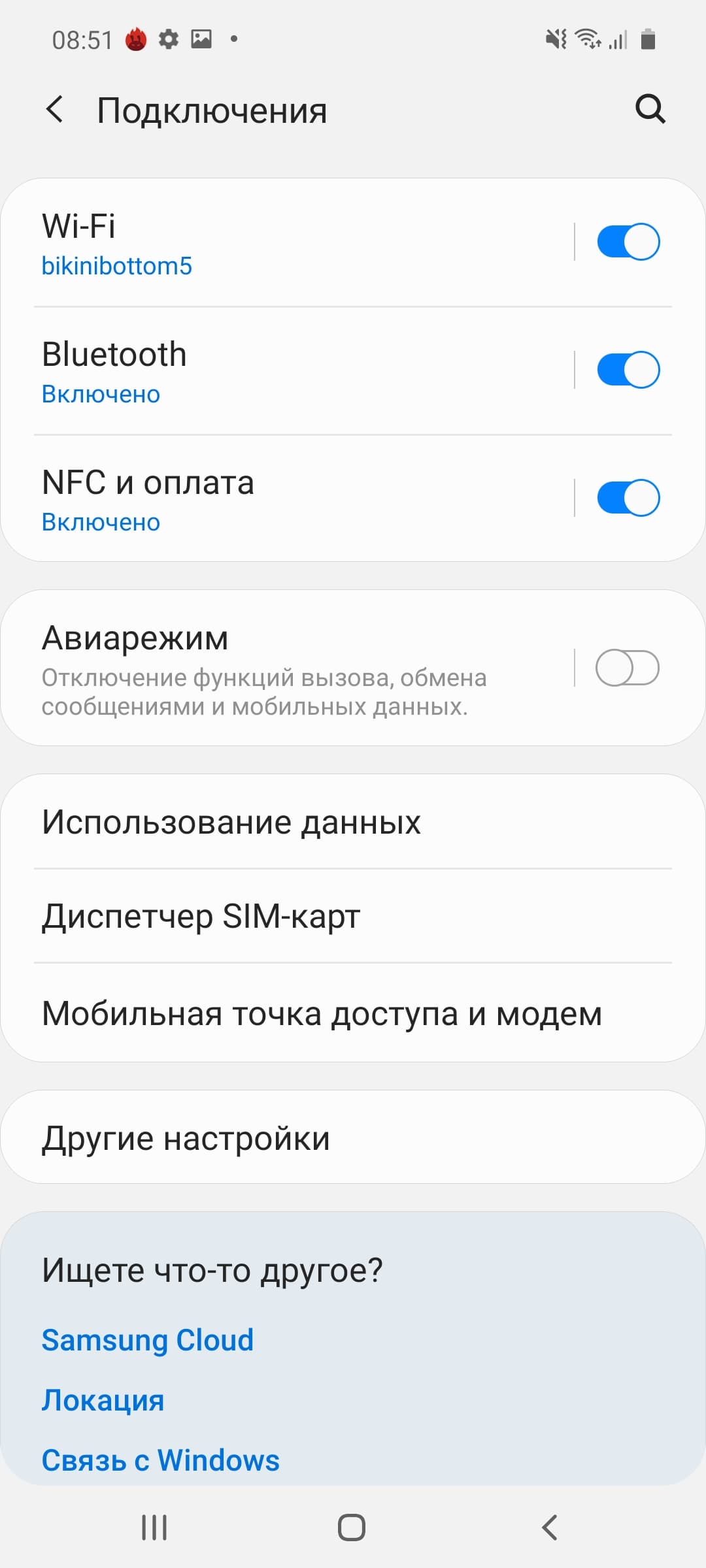Tap the Локация link
The image size is (706, 1568).
103,1401
